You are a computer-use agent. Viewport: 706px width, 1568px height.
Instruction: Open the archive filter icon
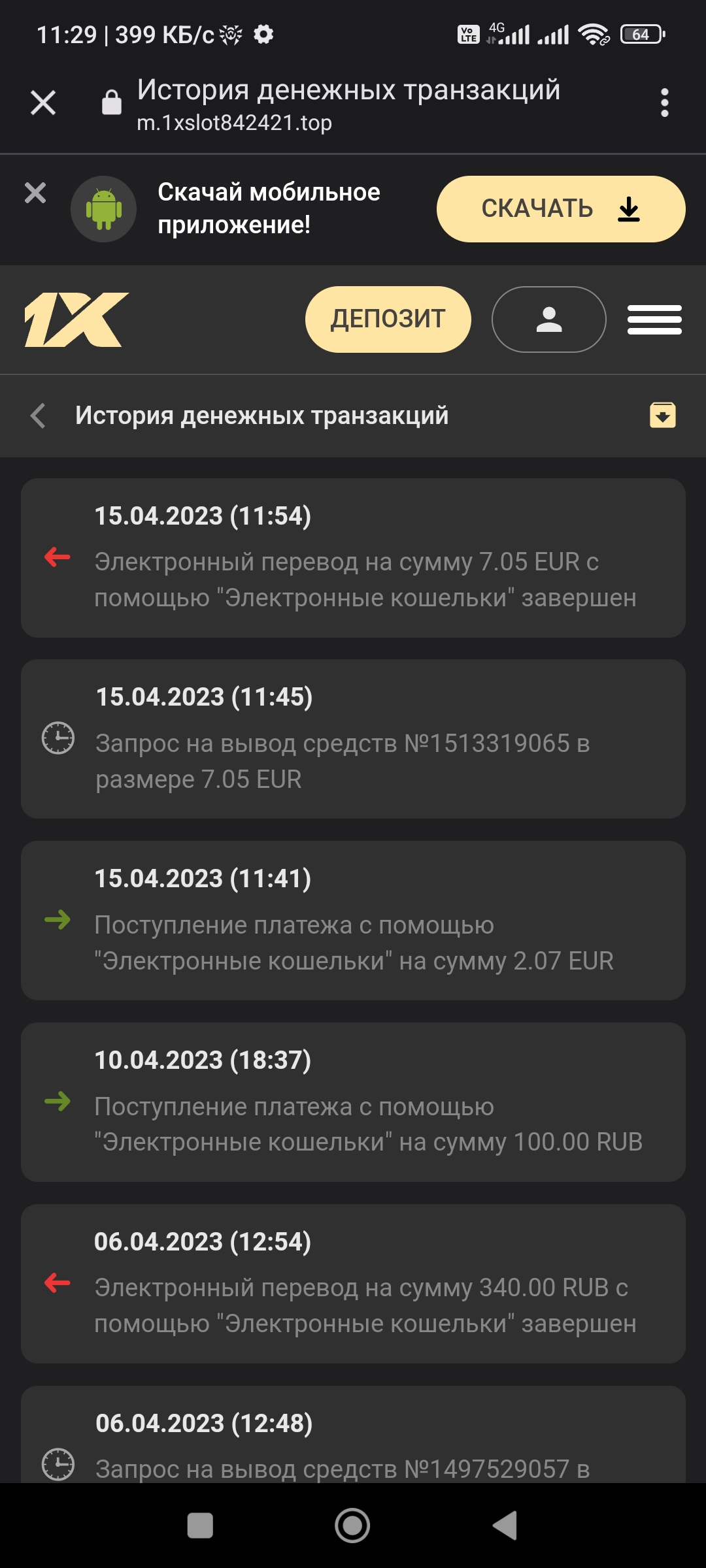tap(662, 416)
